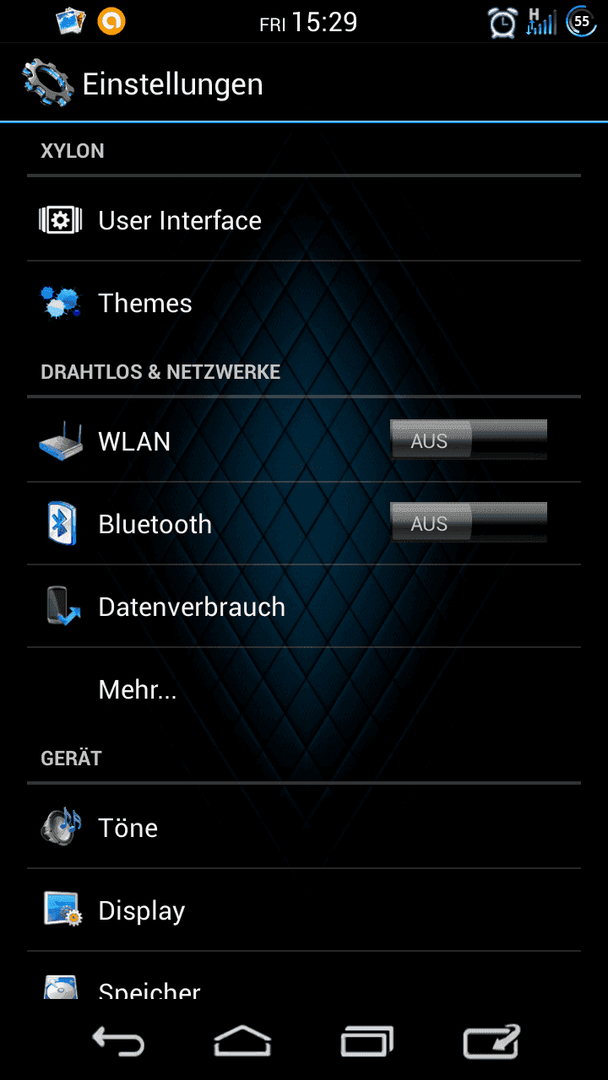Open the Themes settings
This screenshot has width=608, height=1080.
click(304, 302)
